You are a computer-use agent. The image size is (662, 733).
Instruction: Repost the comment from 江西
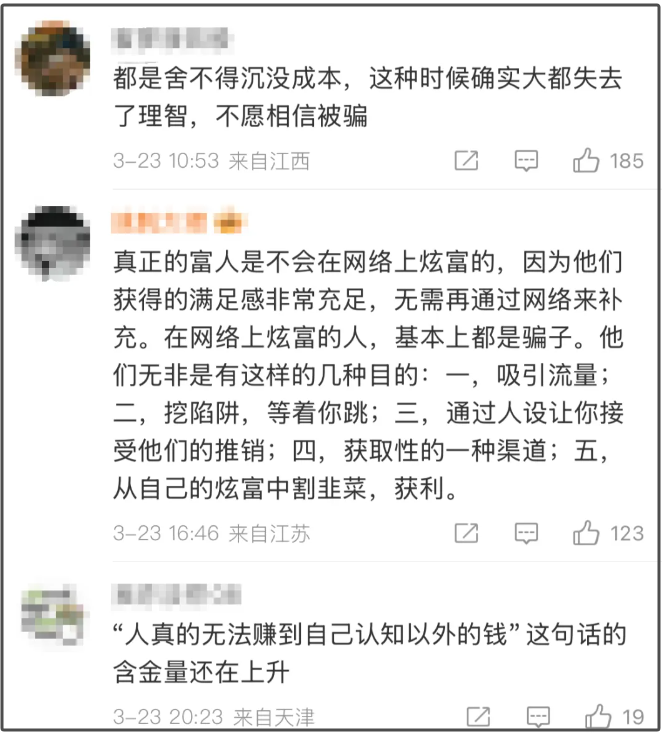tap(466, 160)
